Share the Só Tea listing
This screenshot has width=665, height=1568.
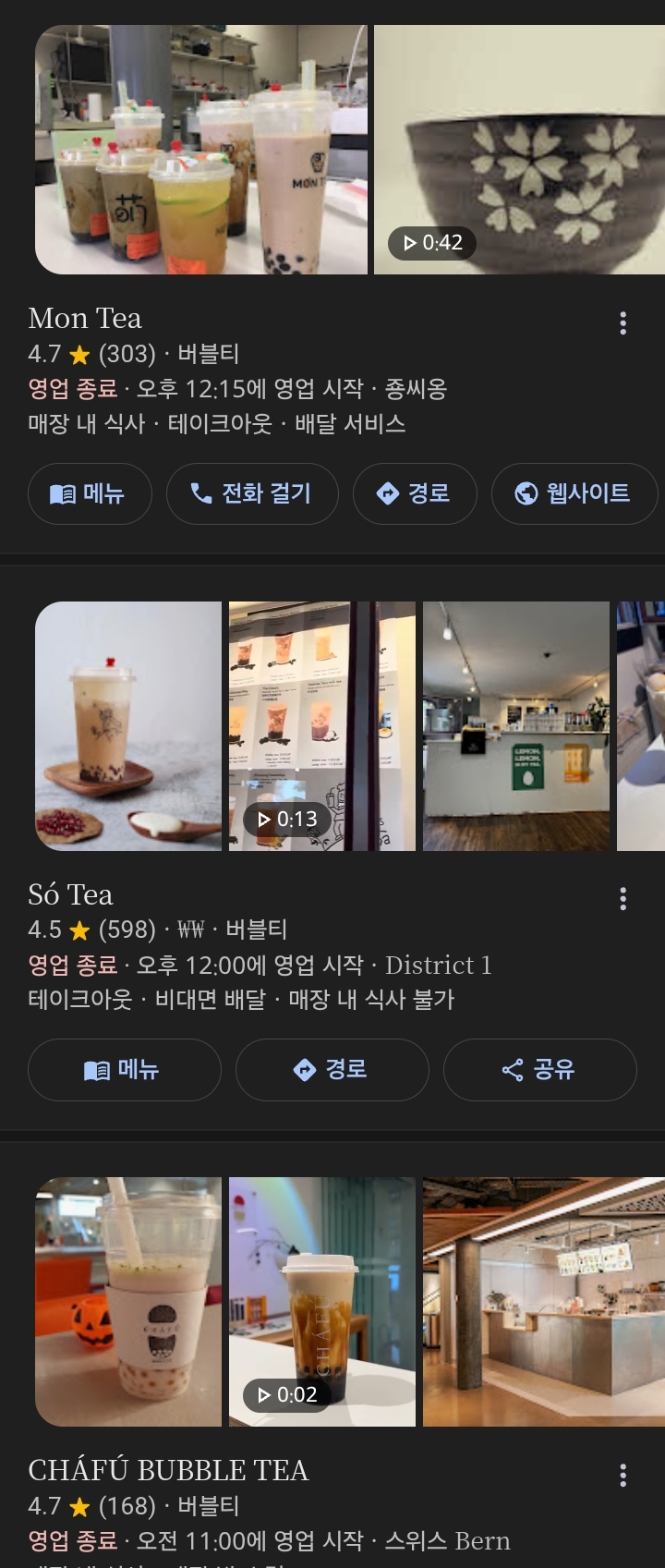click(x=539, y=1070)
